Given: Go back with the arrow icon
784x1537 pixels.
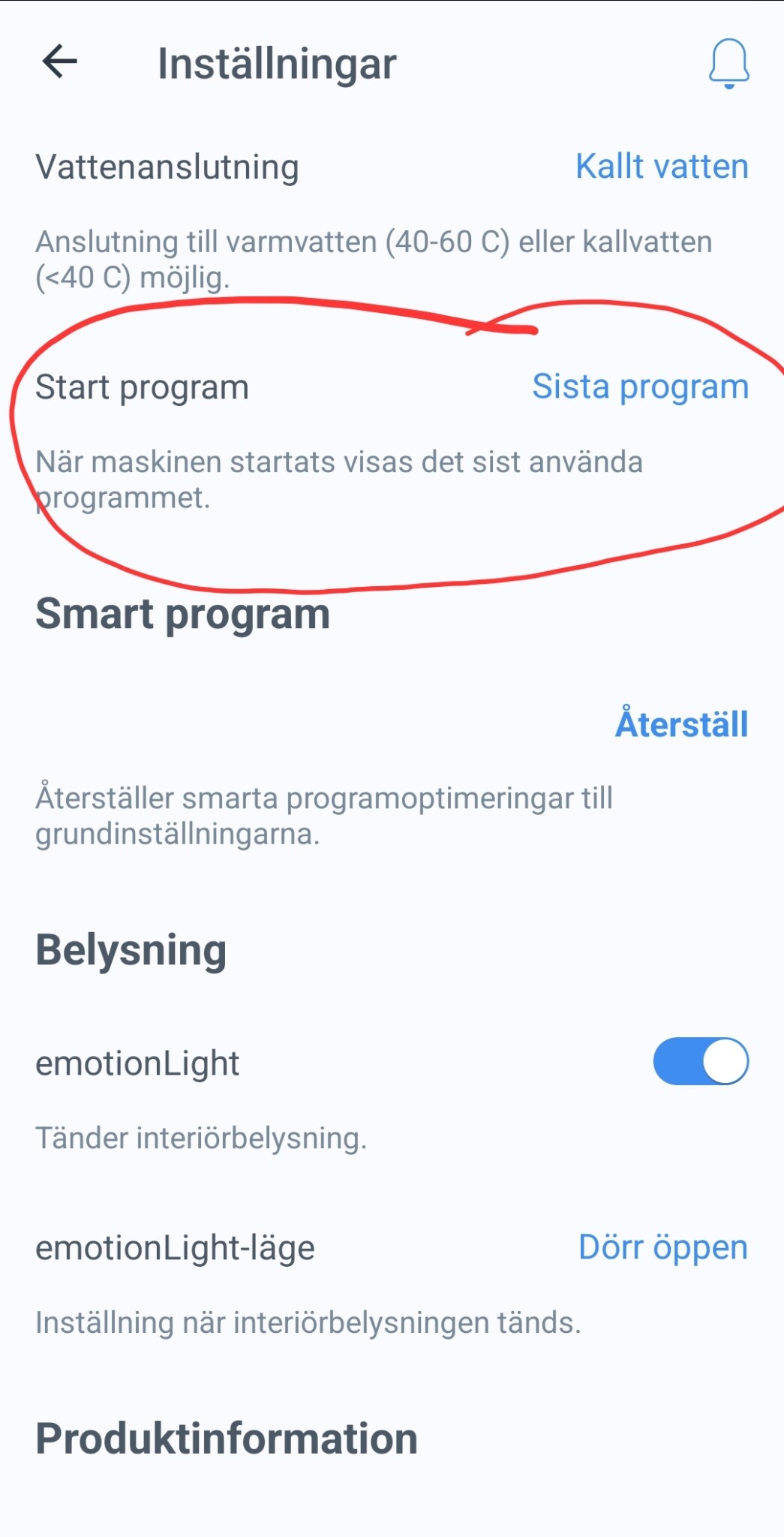Looking at the screenshot, I should (60, 62).
